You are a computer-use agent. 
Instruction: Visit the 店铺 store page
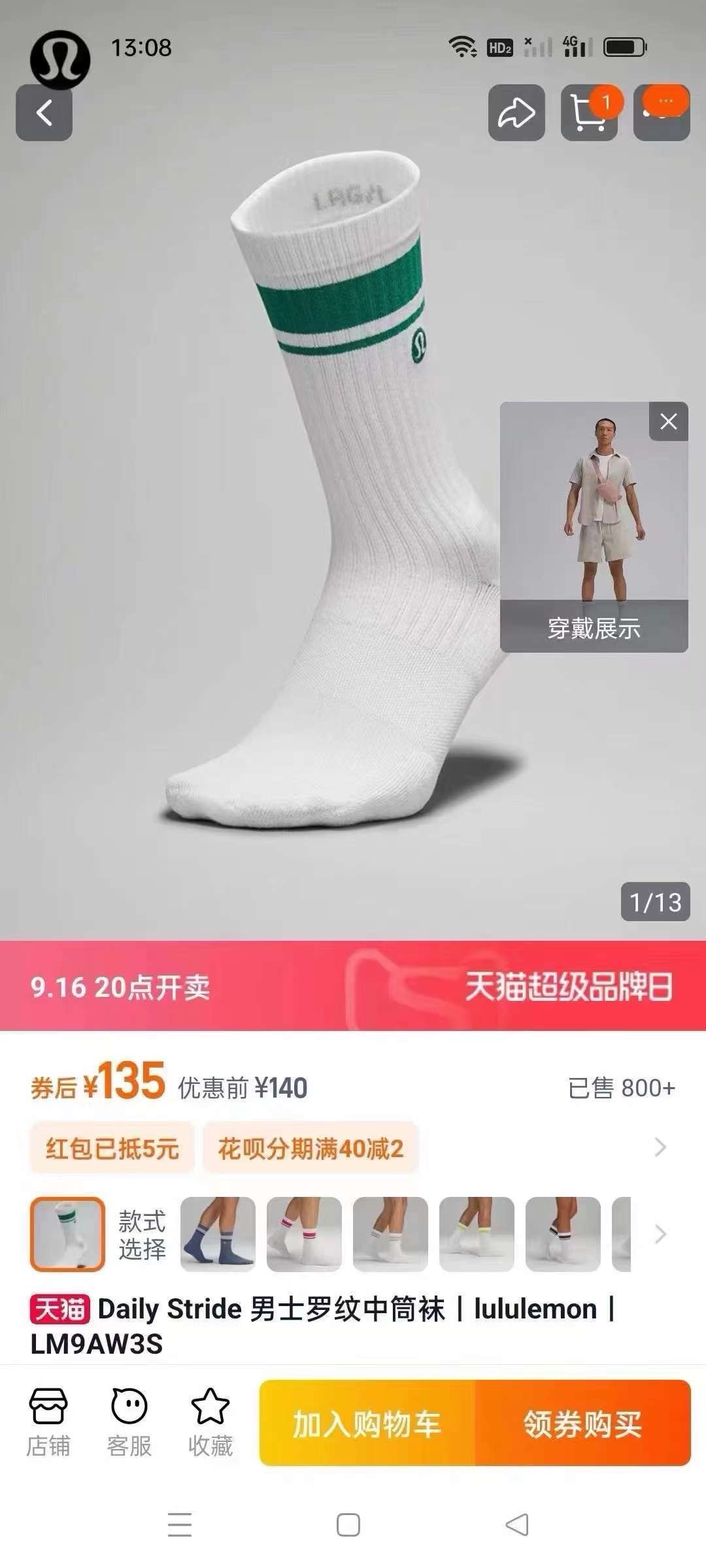[x=48, y=1422]
